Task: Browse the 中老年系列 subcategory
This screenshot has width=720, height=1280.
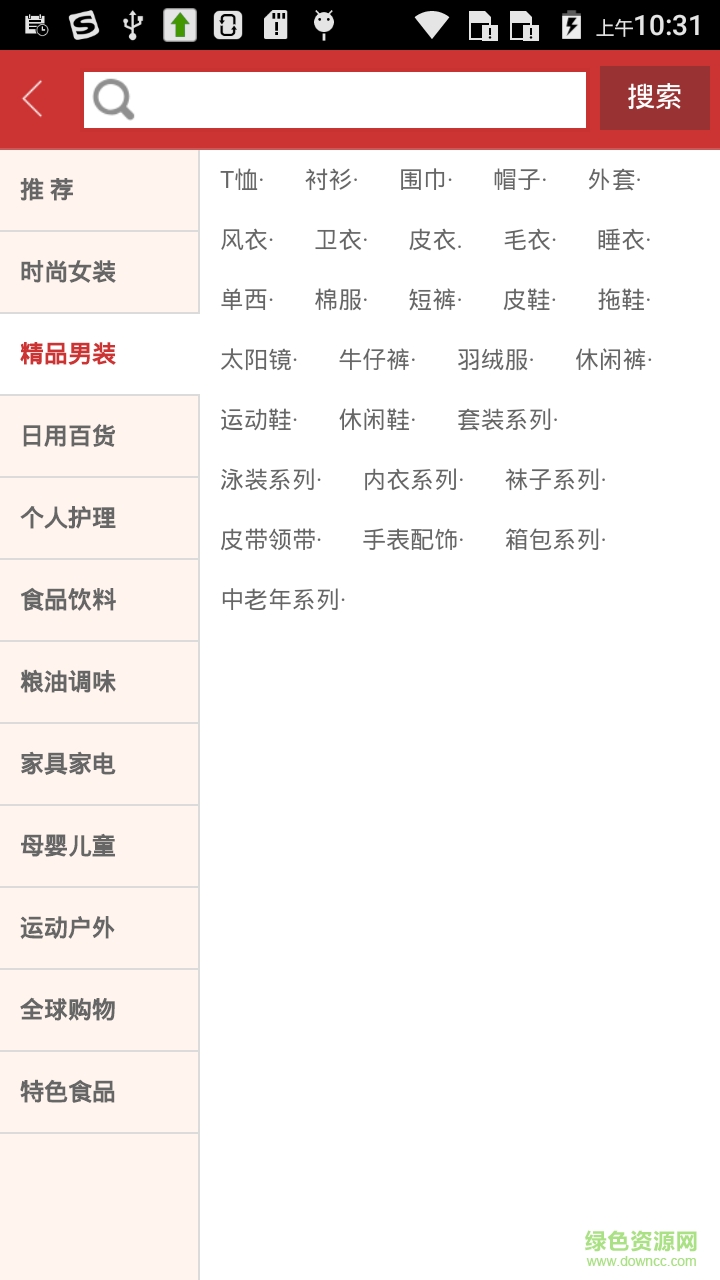Action: [283, 600]
